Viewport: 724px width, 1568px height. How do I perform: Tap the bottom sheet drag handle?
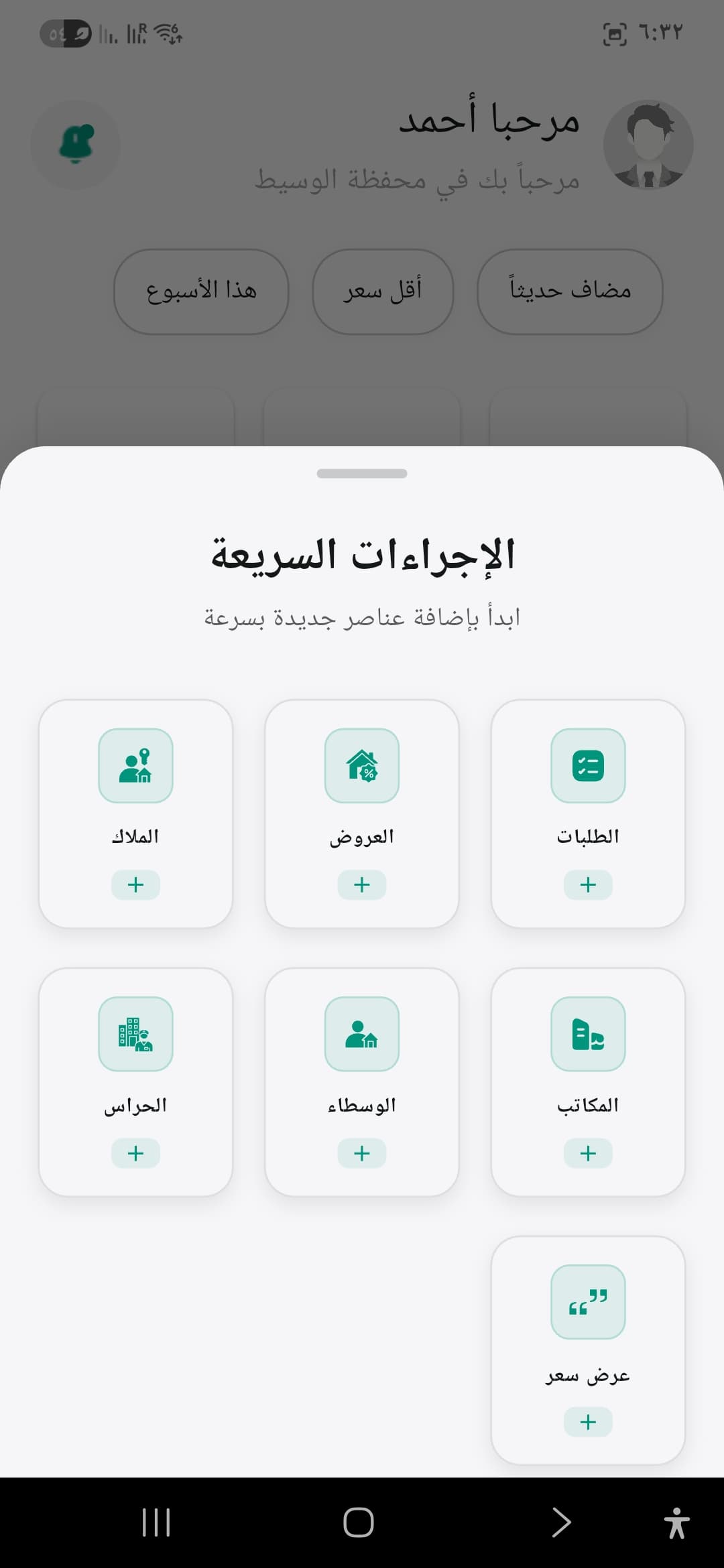coord(362,474)
